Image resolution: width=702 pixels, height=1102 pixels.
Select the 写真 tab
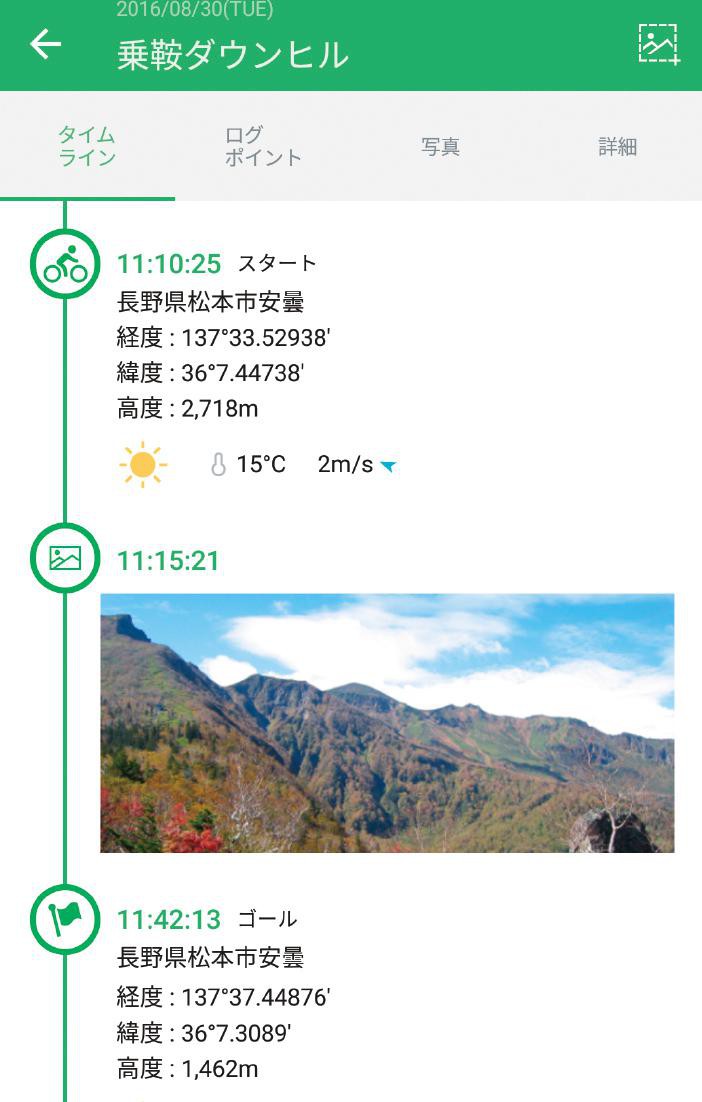[440, 147]
